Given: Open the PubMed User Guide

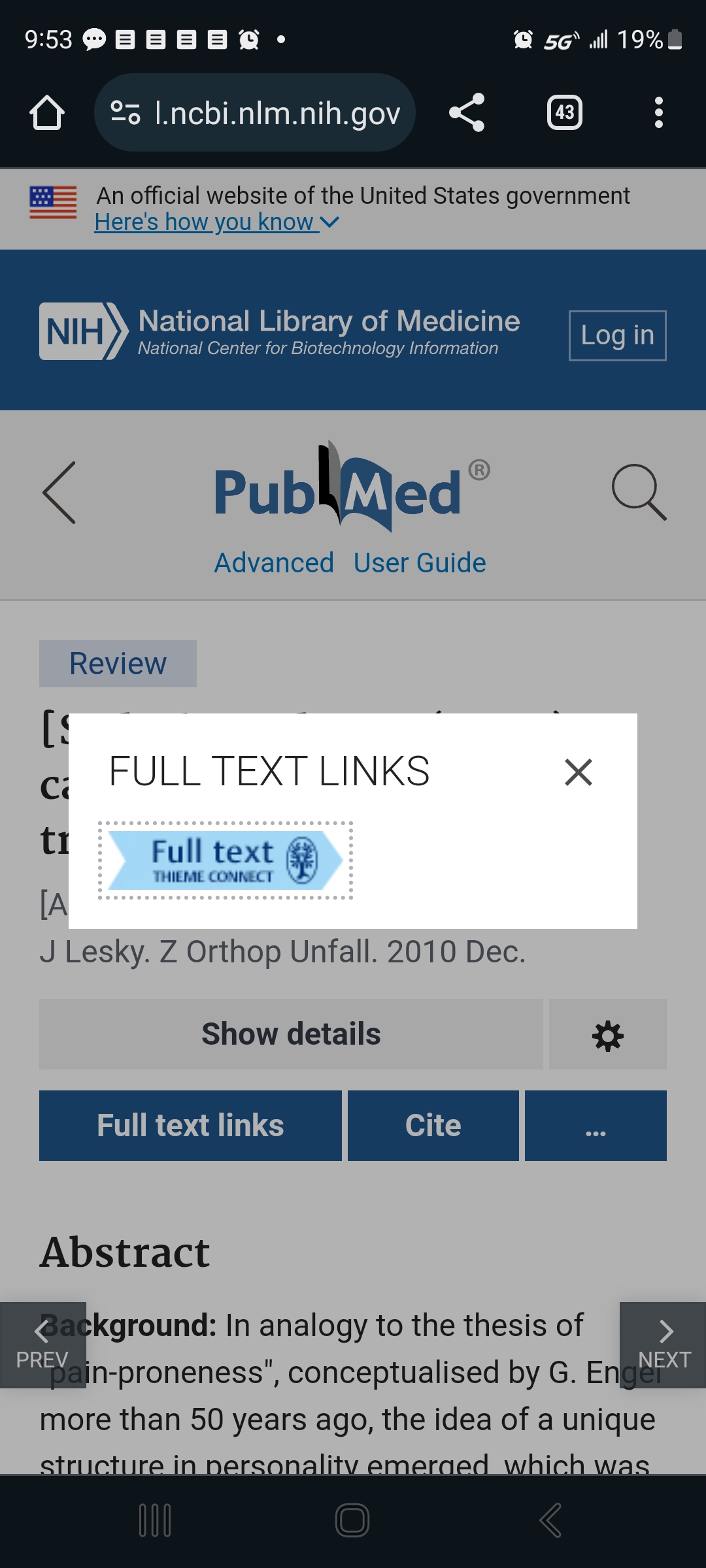Looking at the screenshot, I should tap(420, 563).
